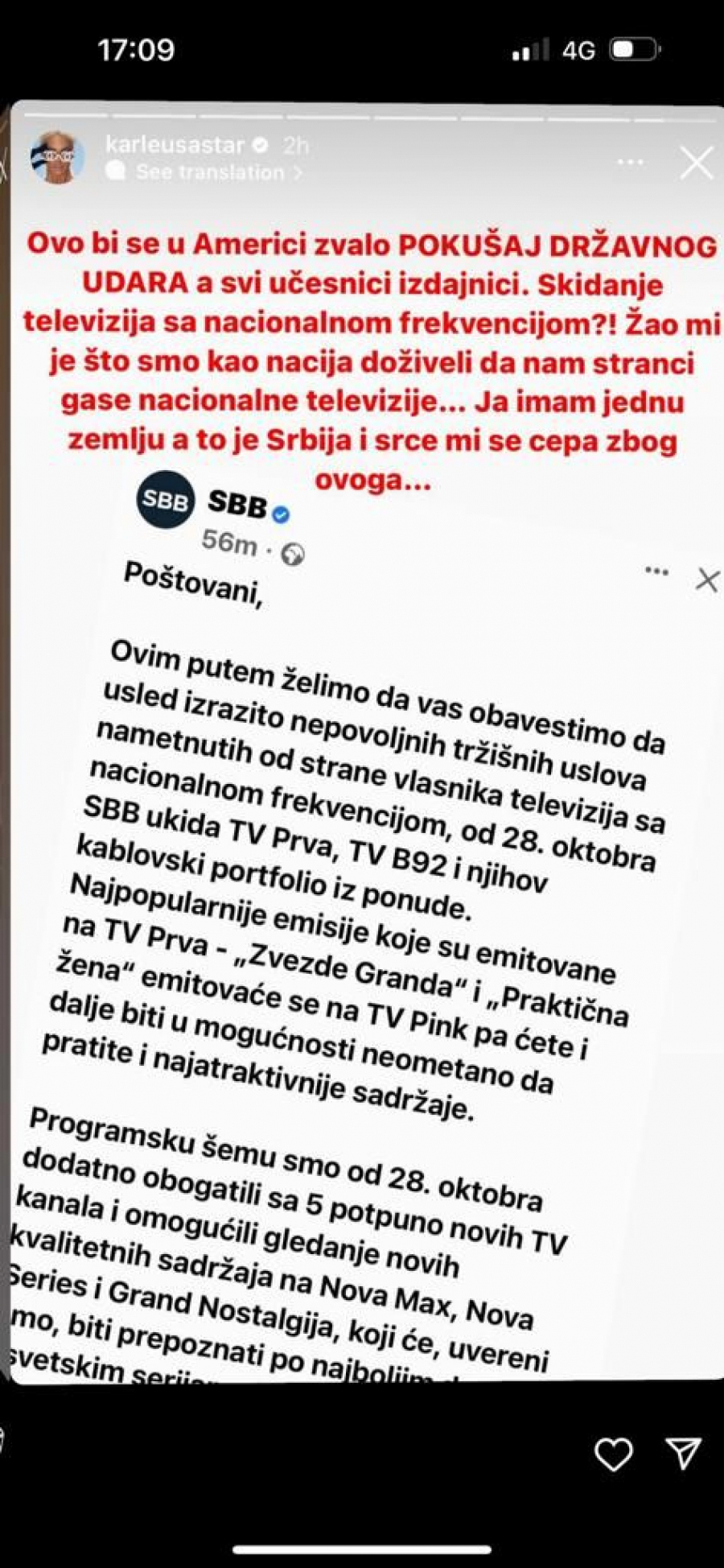Select the See translation link
724x1568 pixels.
[211, 171]
